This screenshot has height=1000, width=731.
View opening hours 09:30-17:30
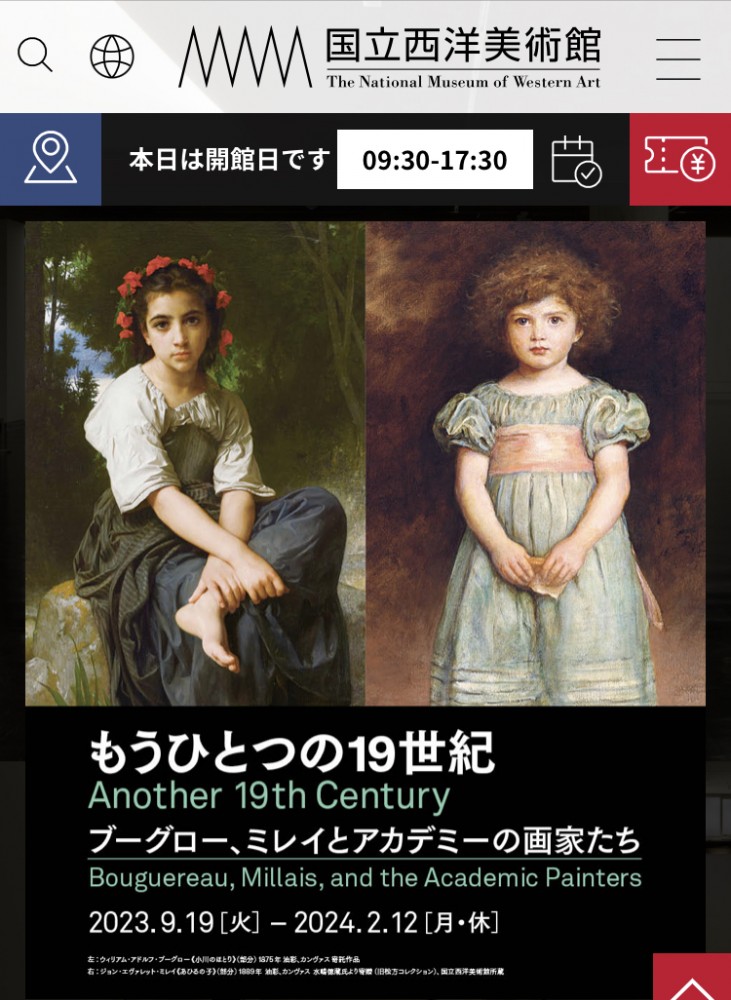[x=434, y=160]
